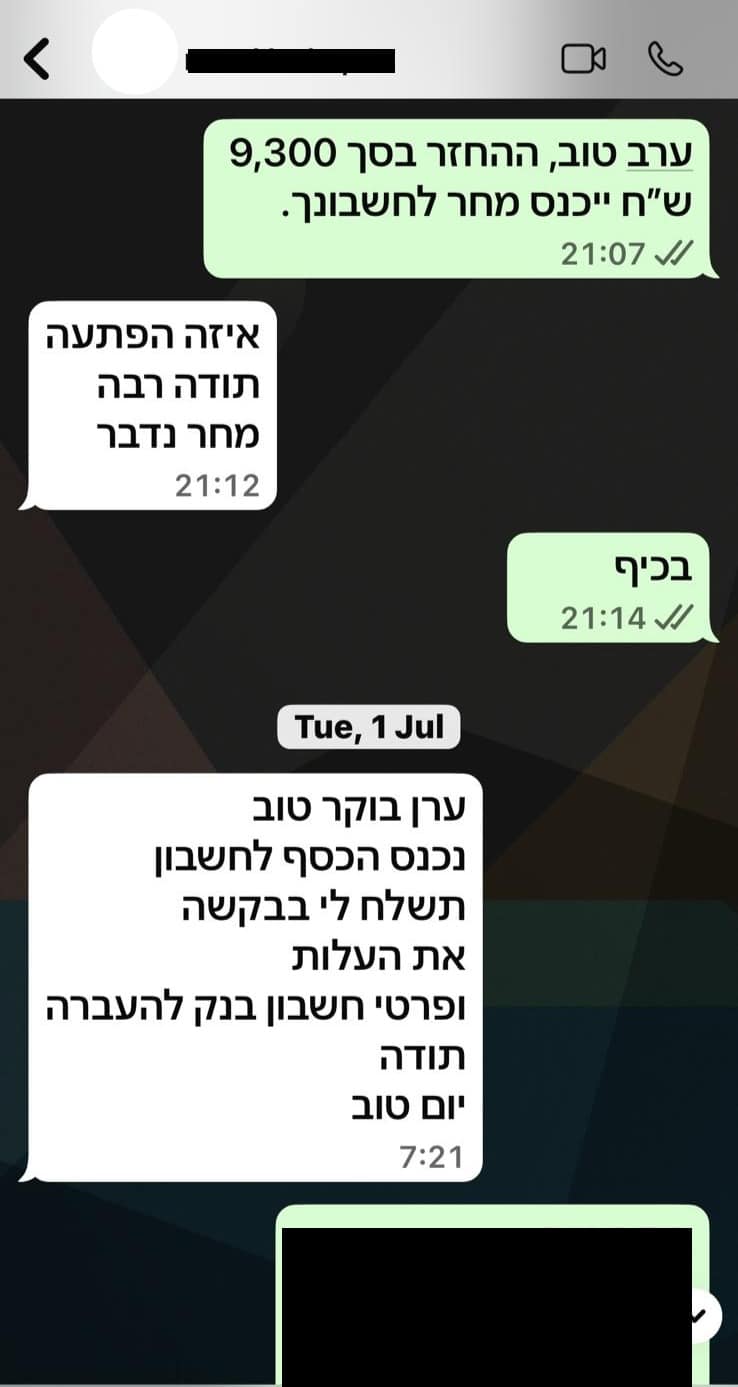738x1387 pixels.
Task: Start a voice call
Action: click(x=665, y=59)
